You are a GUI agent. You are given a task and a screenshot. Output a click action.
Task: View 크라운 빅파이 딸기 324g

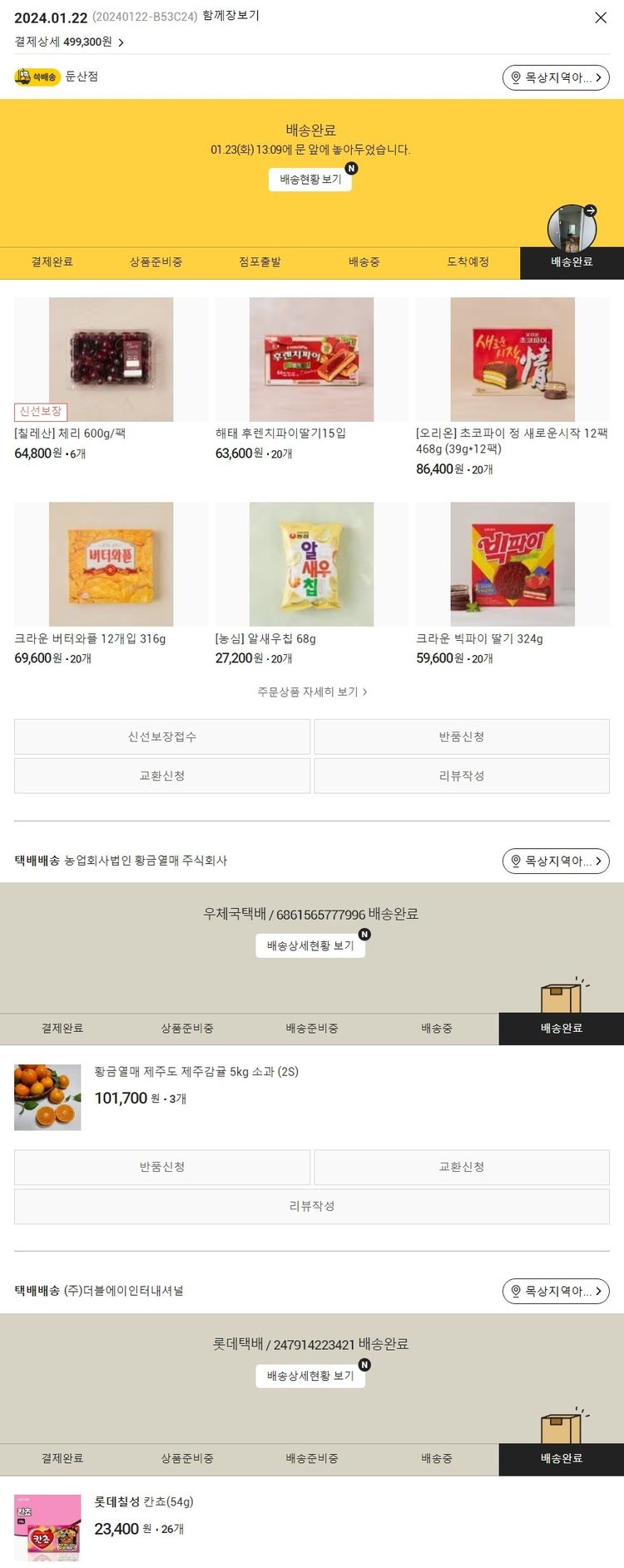(513, 564)
